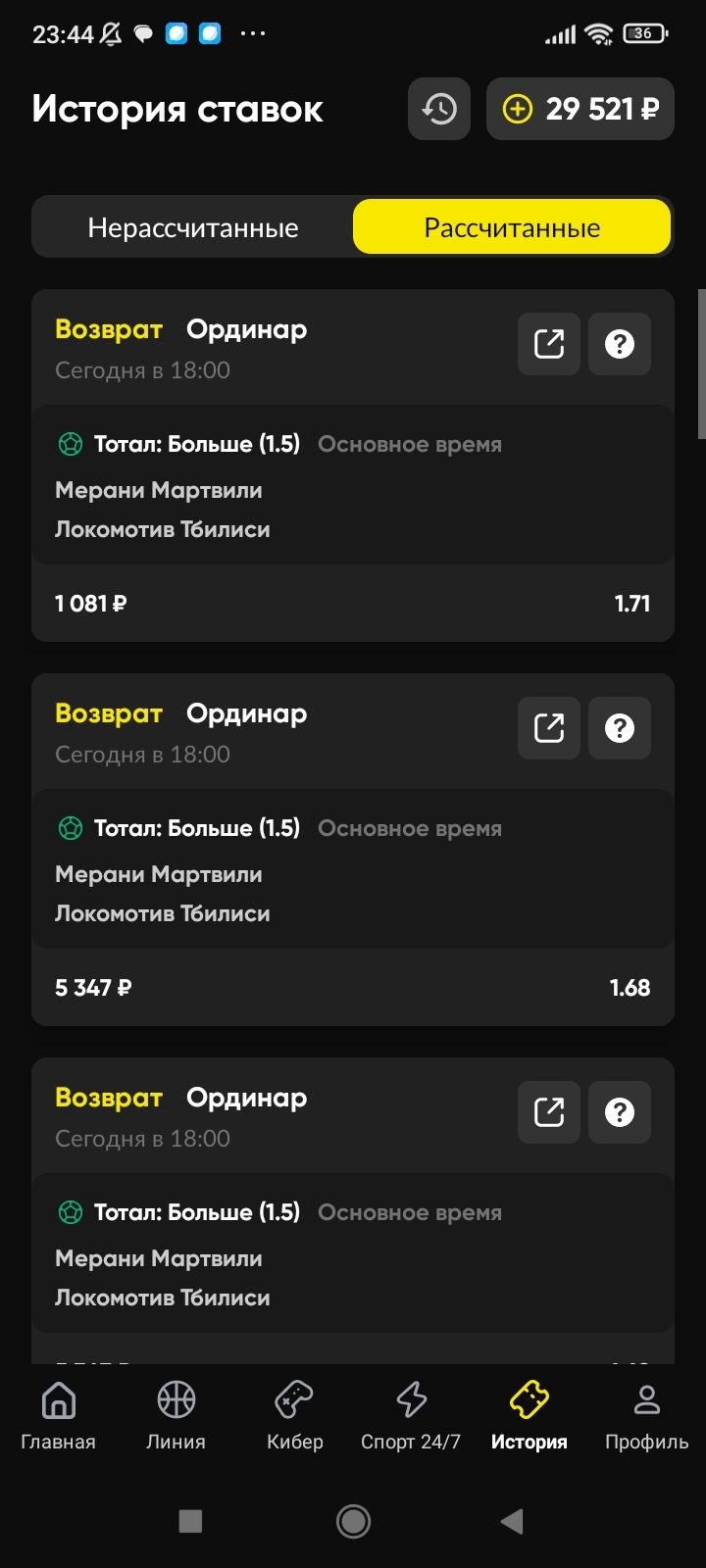Open the Профиль tab
Viewport: 706px width, 1568px height.
click(x=647, y=1416)
